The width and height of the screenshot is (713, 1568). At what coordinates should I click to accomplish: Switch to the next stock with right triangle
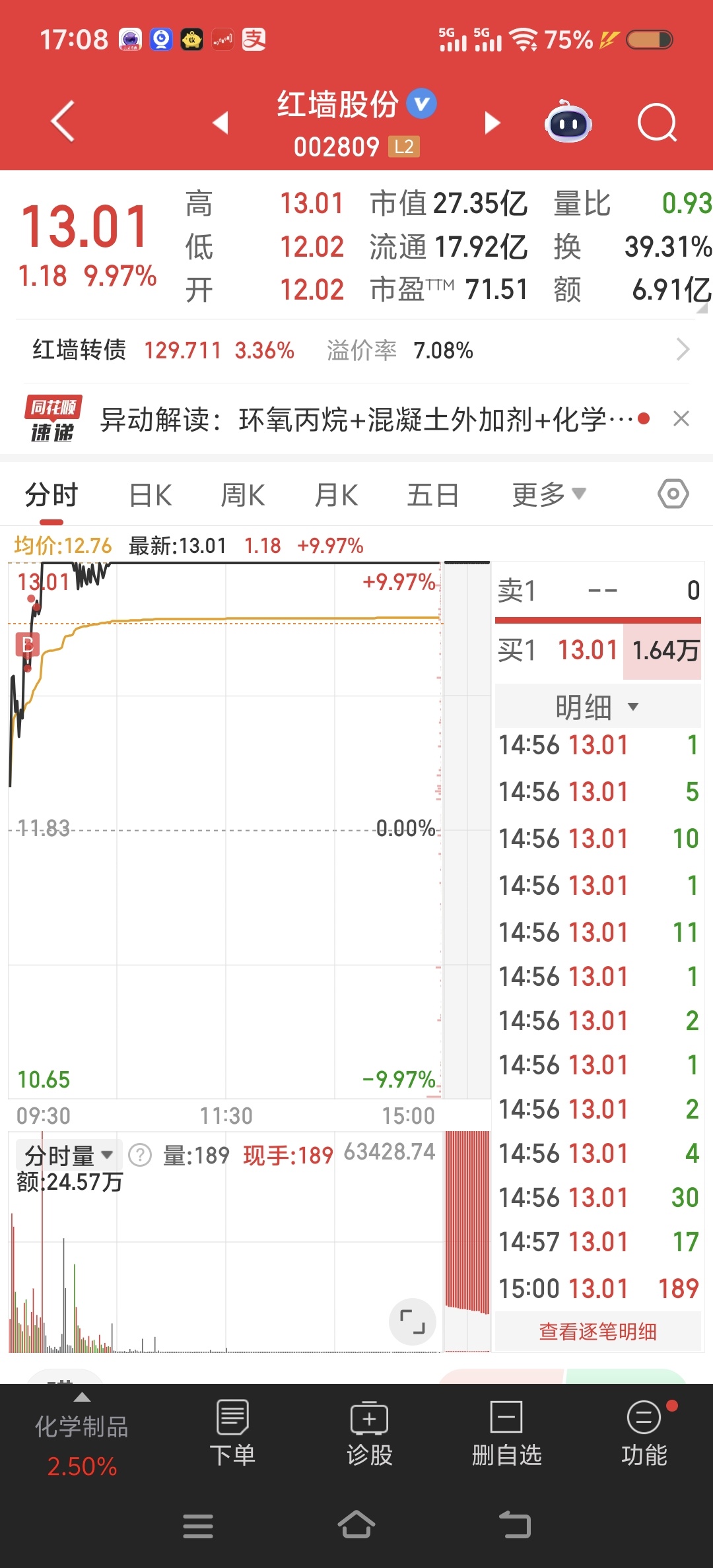(x=492, y=123)
